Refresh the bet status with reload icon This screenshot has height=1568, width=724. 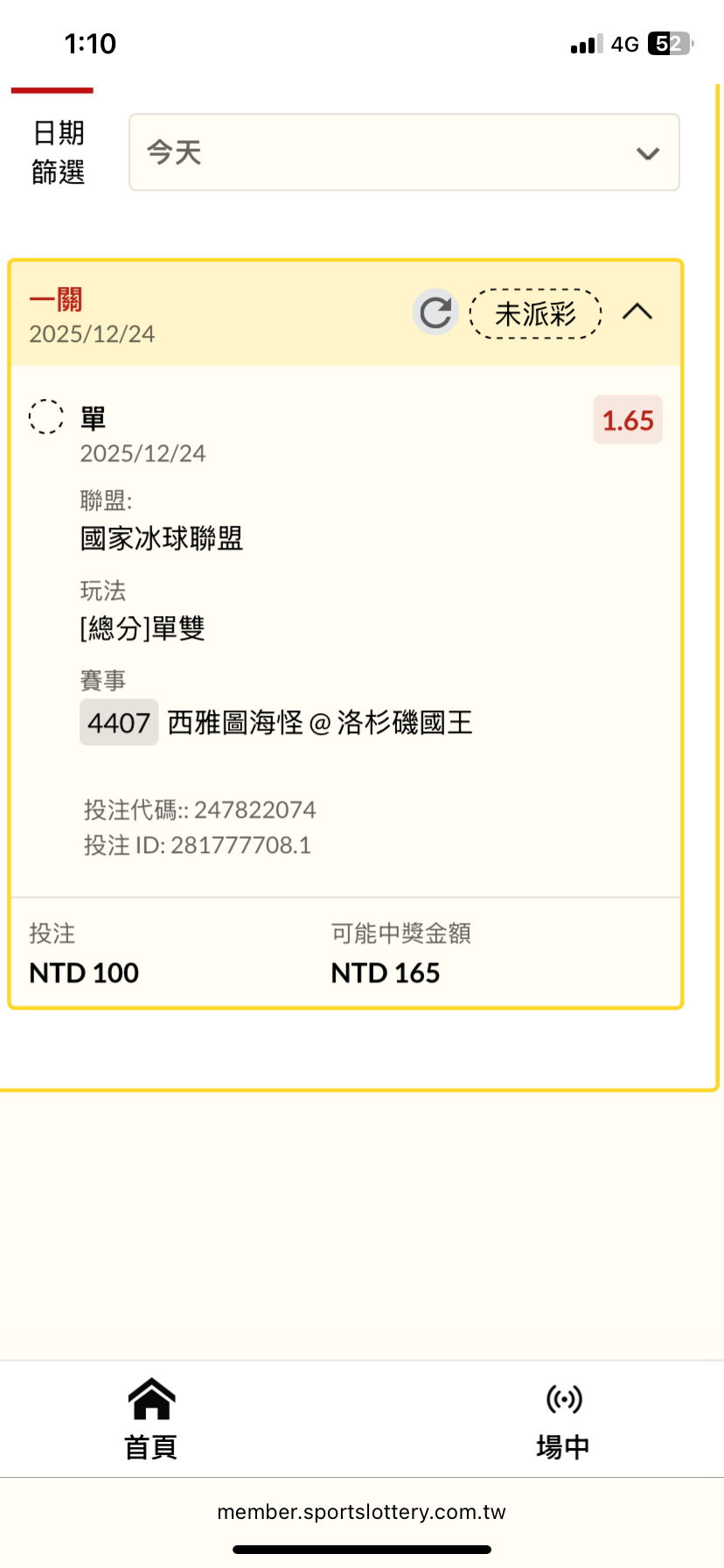click(435, 312)
